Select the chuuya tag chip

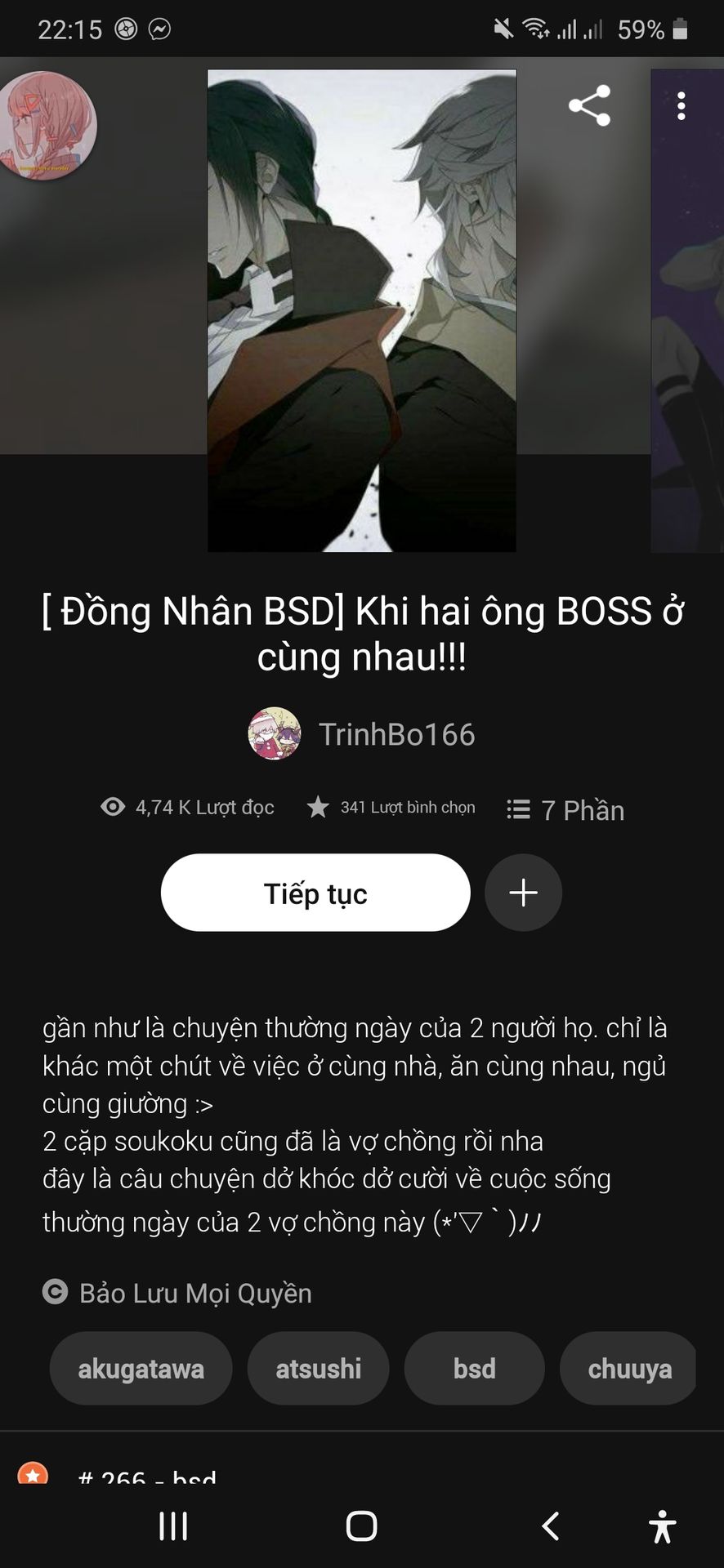pos(628,1369)
